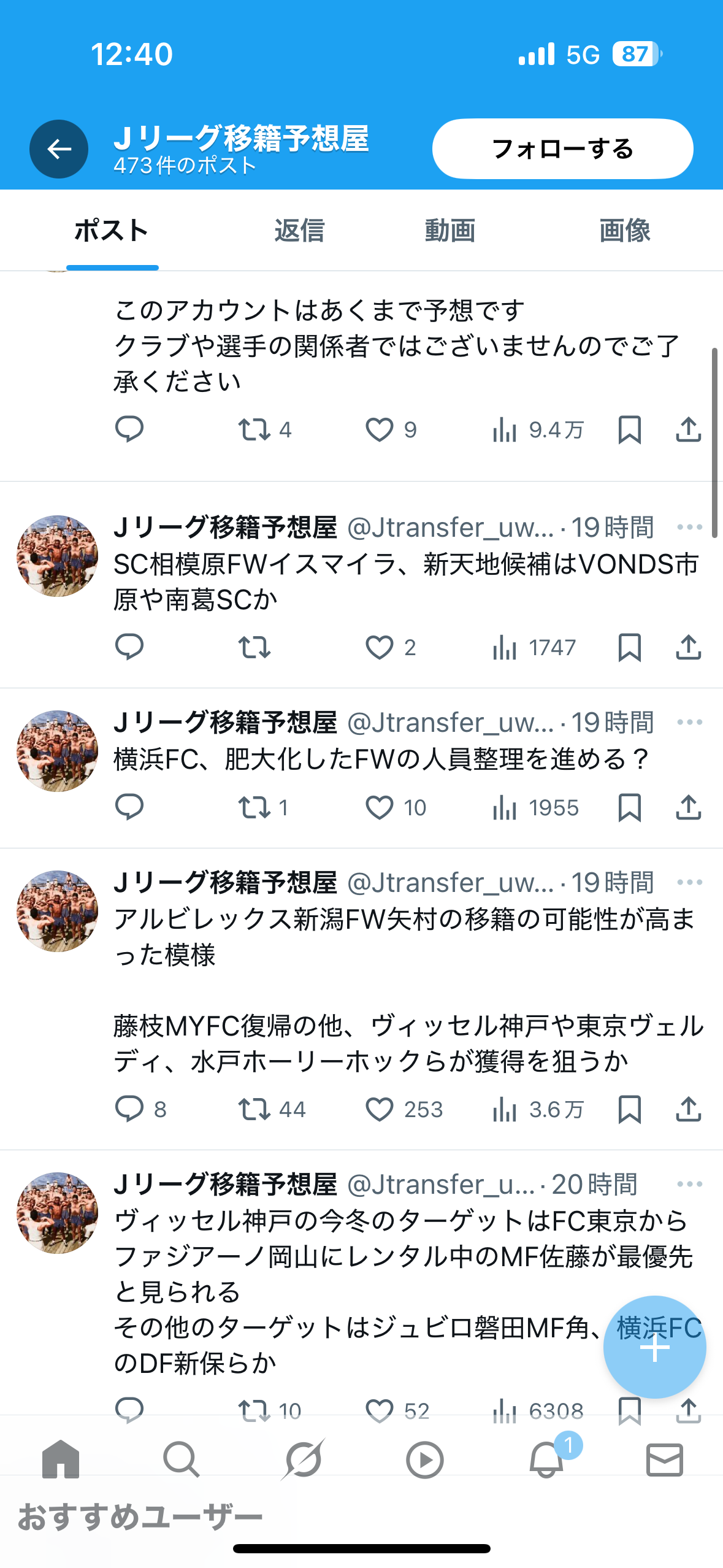Open the notifications bell
723x1568 pixels.
pos(546,1459)
